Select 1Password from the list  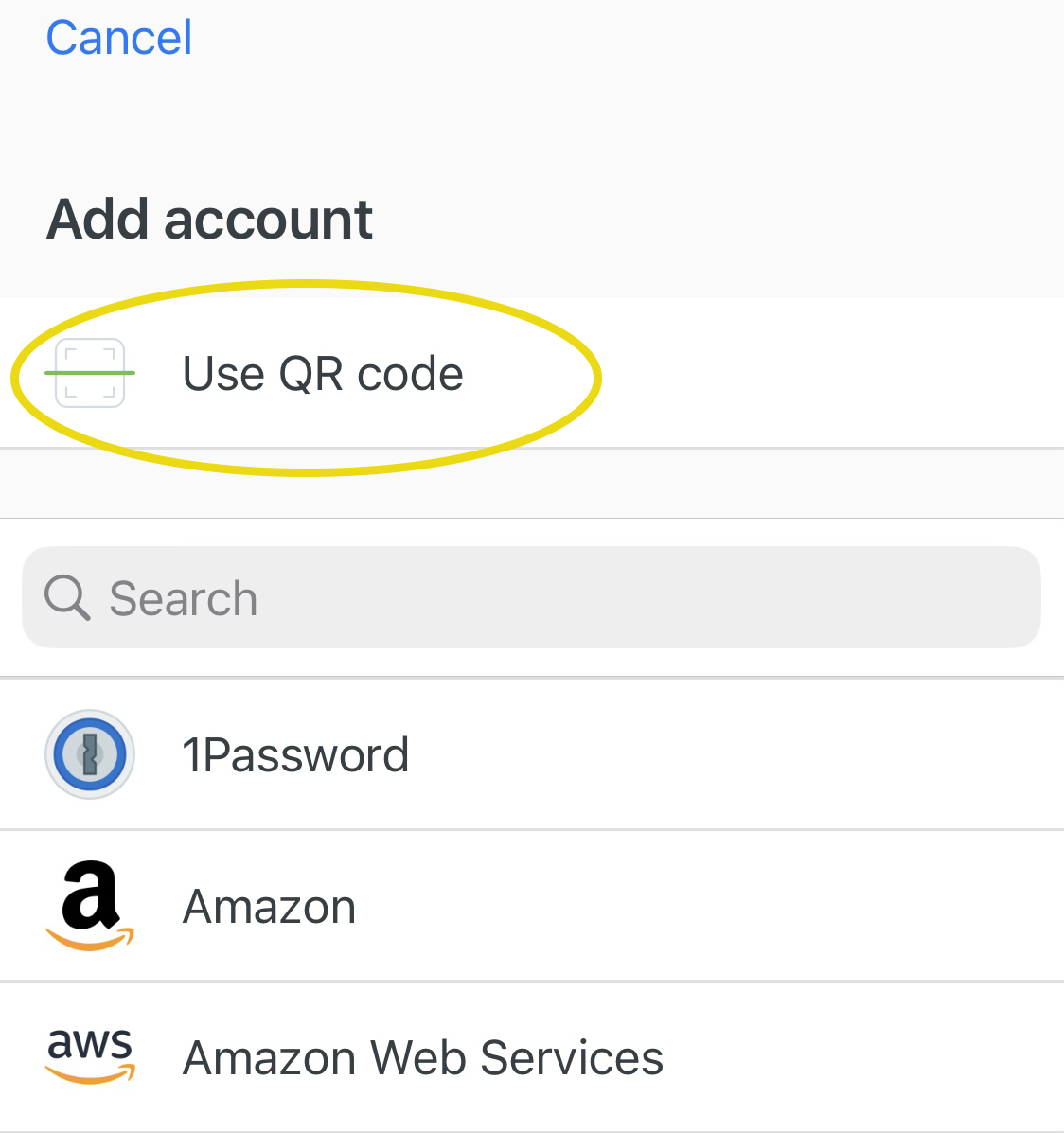tap(295, 755)
